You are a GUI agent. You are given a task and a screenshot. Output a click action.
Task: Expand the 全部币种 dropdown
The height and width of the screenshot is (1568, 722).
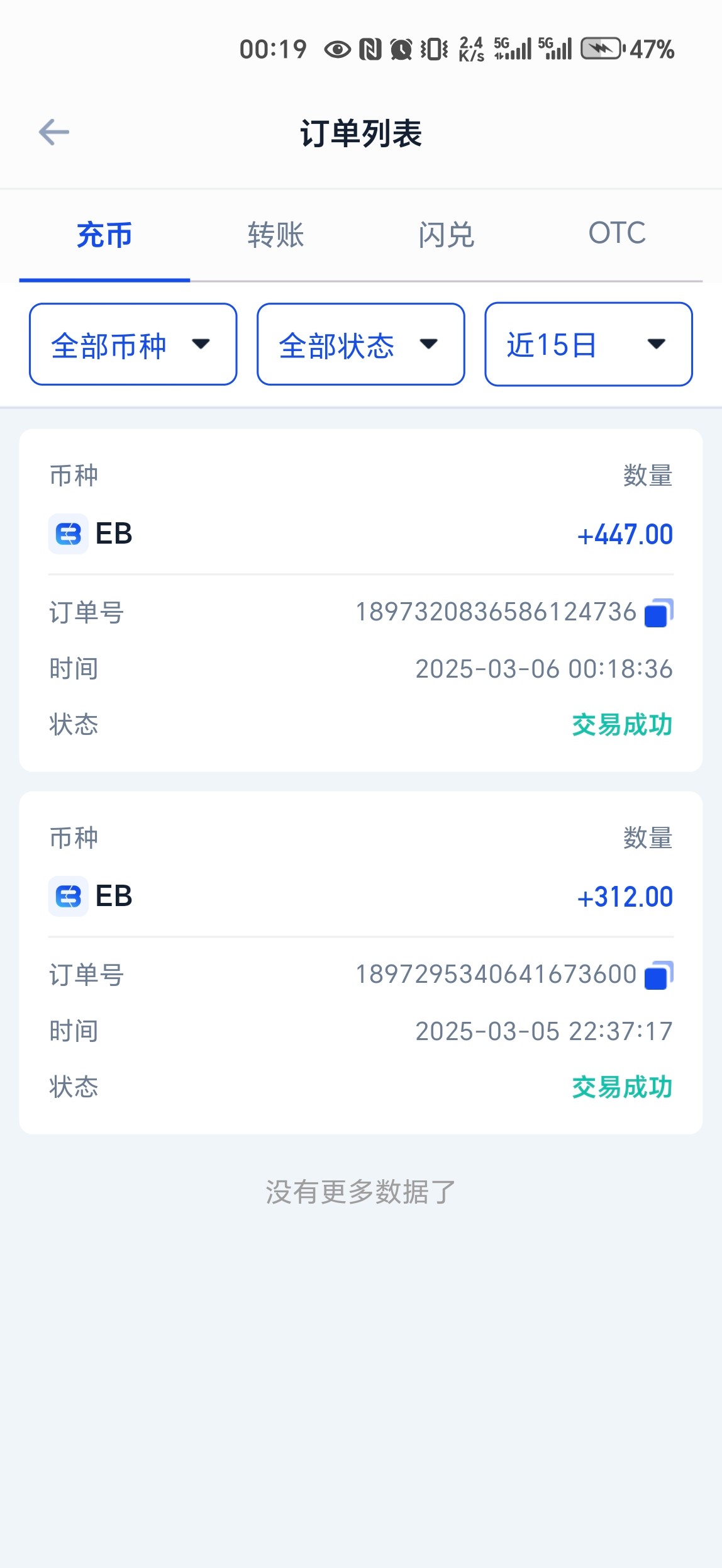pos(133,344)
